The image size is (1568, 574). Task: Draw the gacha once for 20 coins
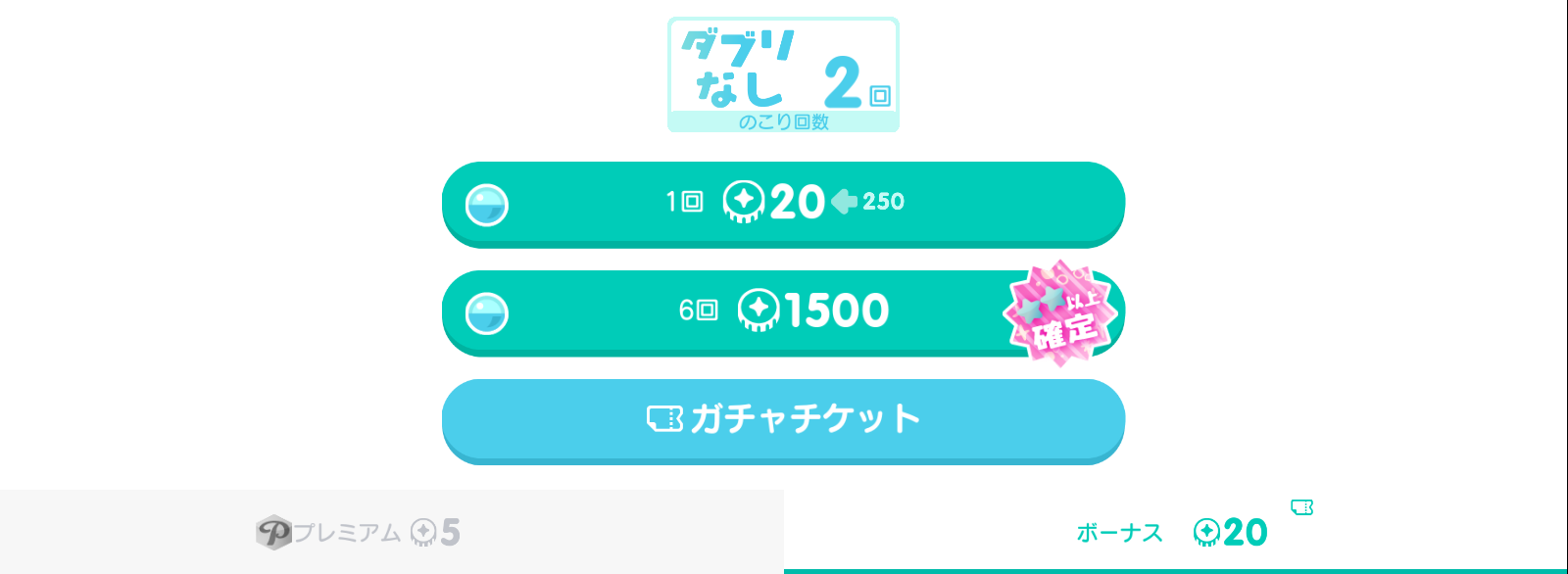click(x=783, y=203)
